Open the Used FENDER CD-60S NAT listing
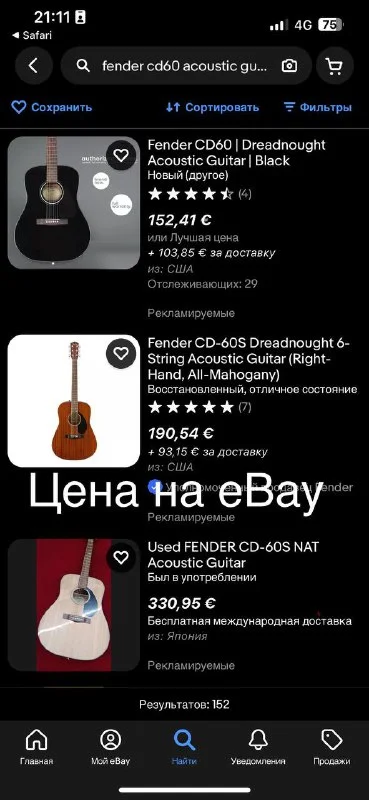The width and height of the screenshot is (369, 800). click(x=233, y=555)
